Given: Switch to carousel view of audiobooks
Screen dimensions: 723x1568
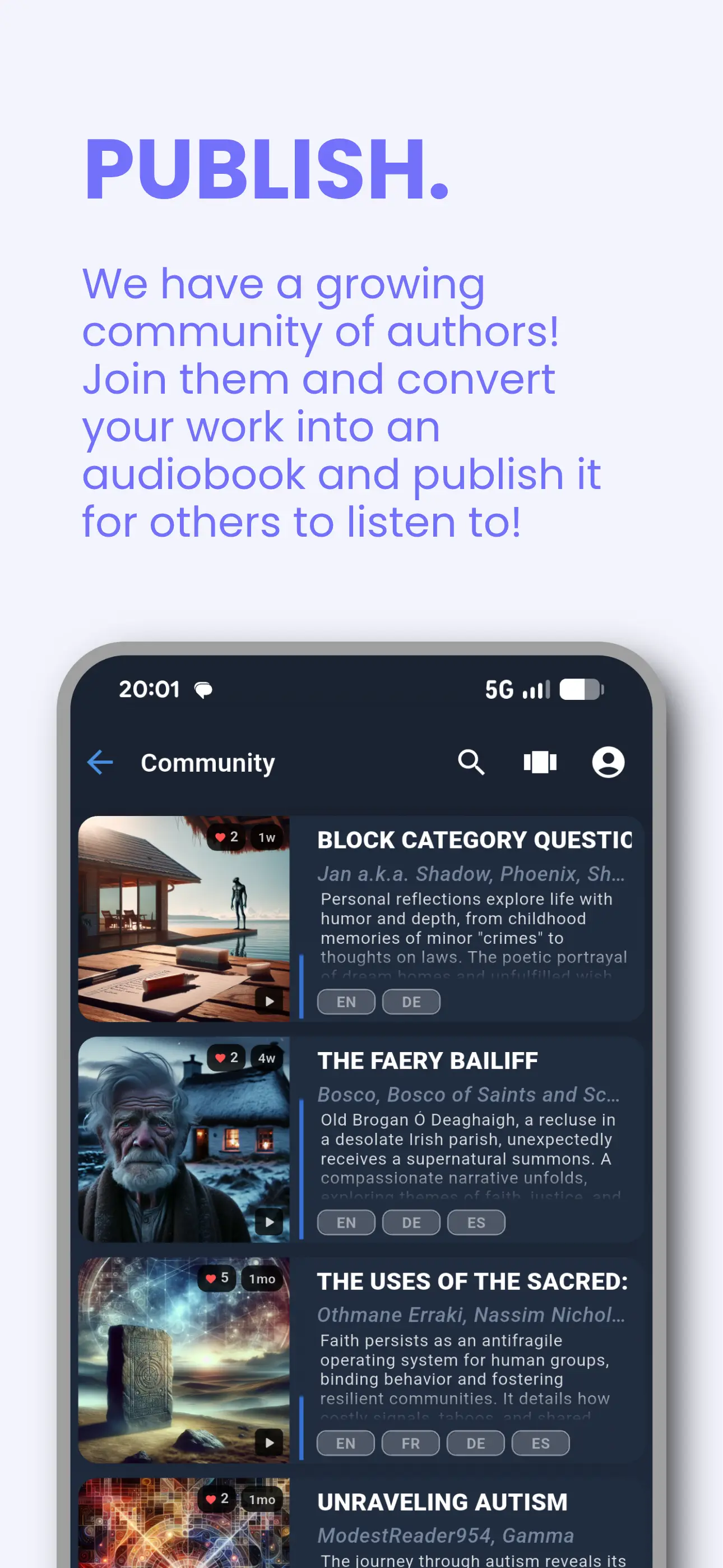Looking at the screenshot, I should tap(540, 763).
